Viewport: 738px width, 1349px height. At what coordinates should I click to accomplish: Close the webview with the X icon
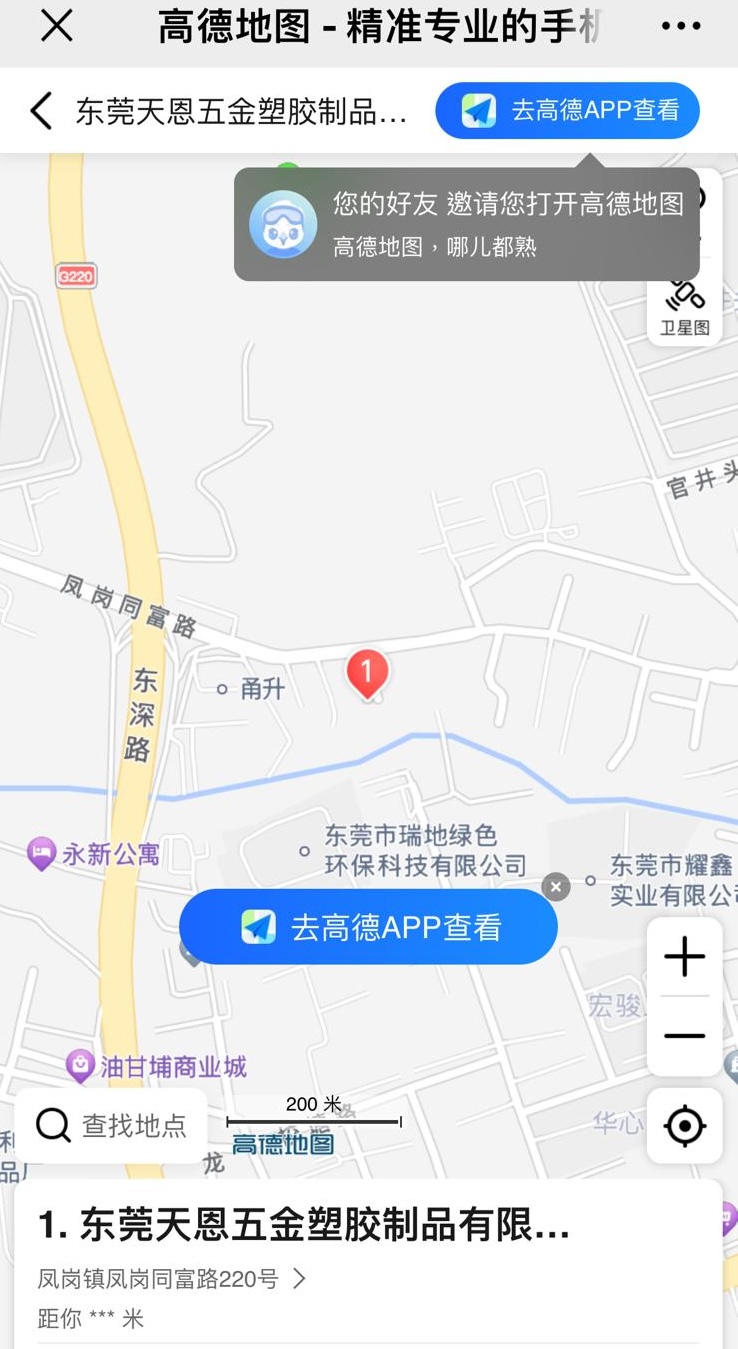(x=57, y=26)
